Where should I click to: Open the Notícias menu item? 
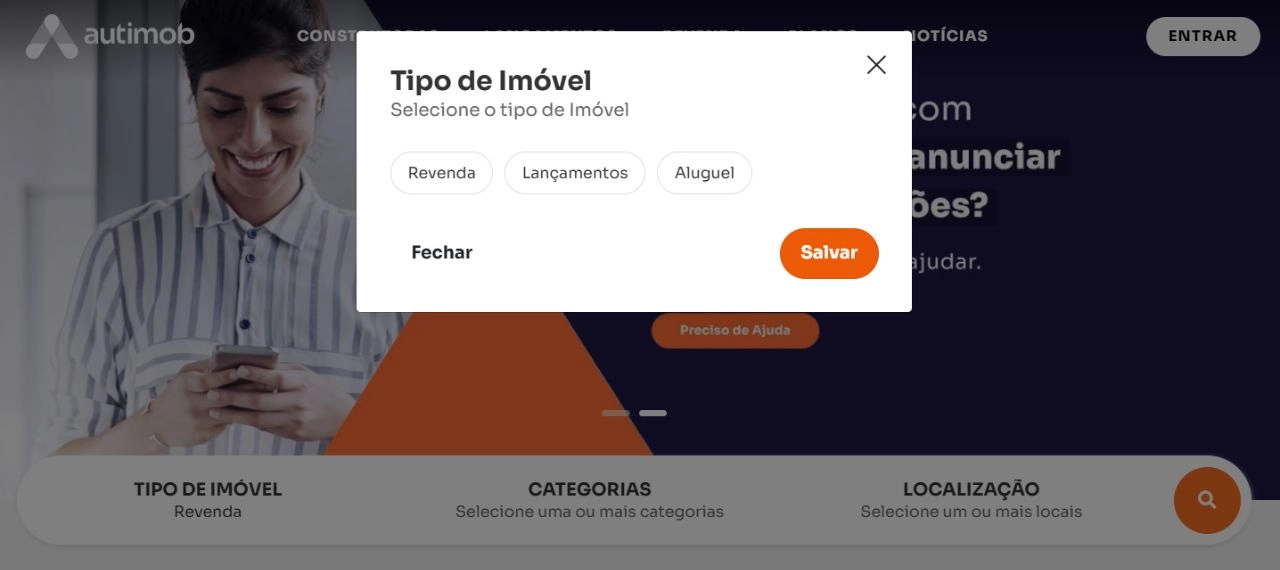pos(950,36)
